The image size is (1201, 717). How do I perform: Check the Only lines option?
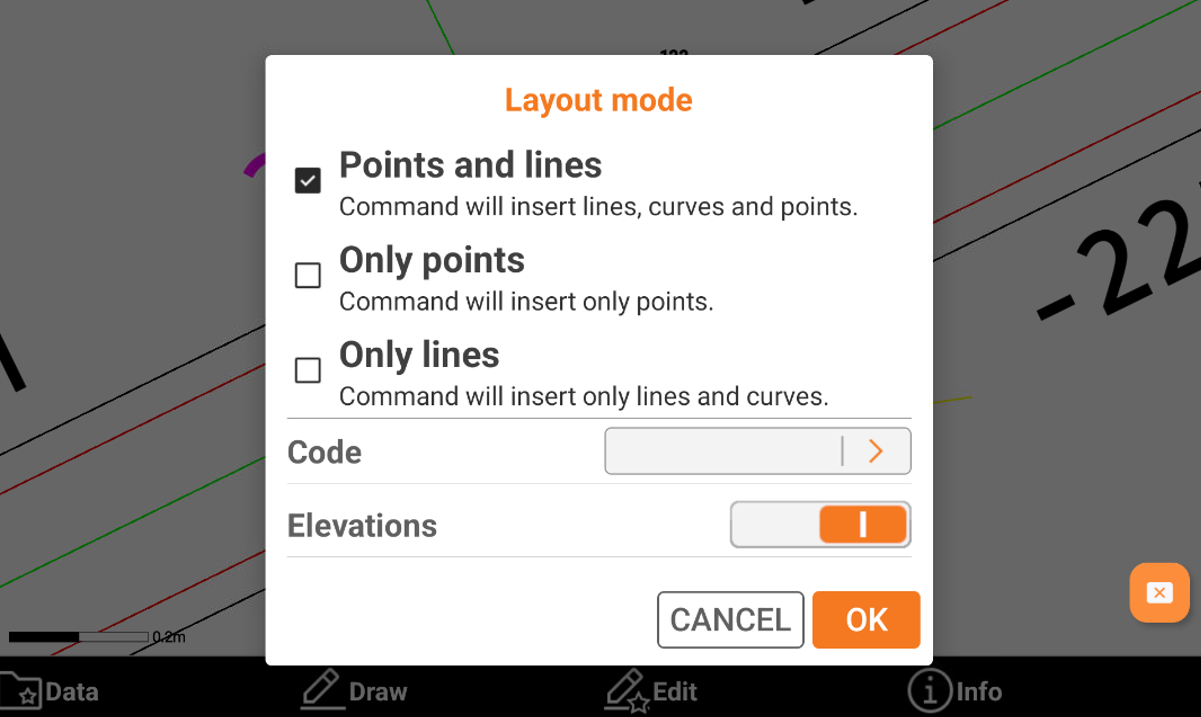pos(308,370)
